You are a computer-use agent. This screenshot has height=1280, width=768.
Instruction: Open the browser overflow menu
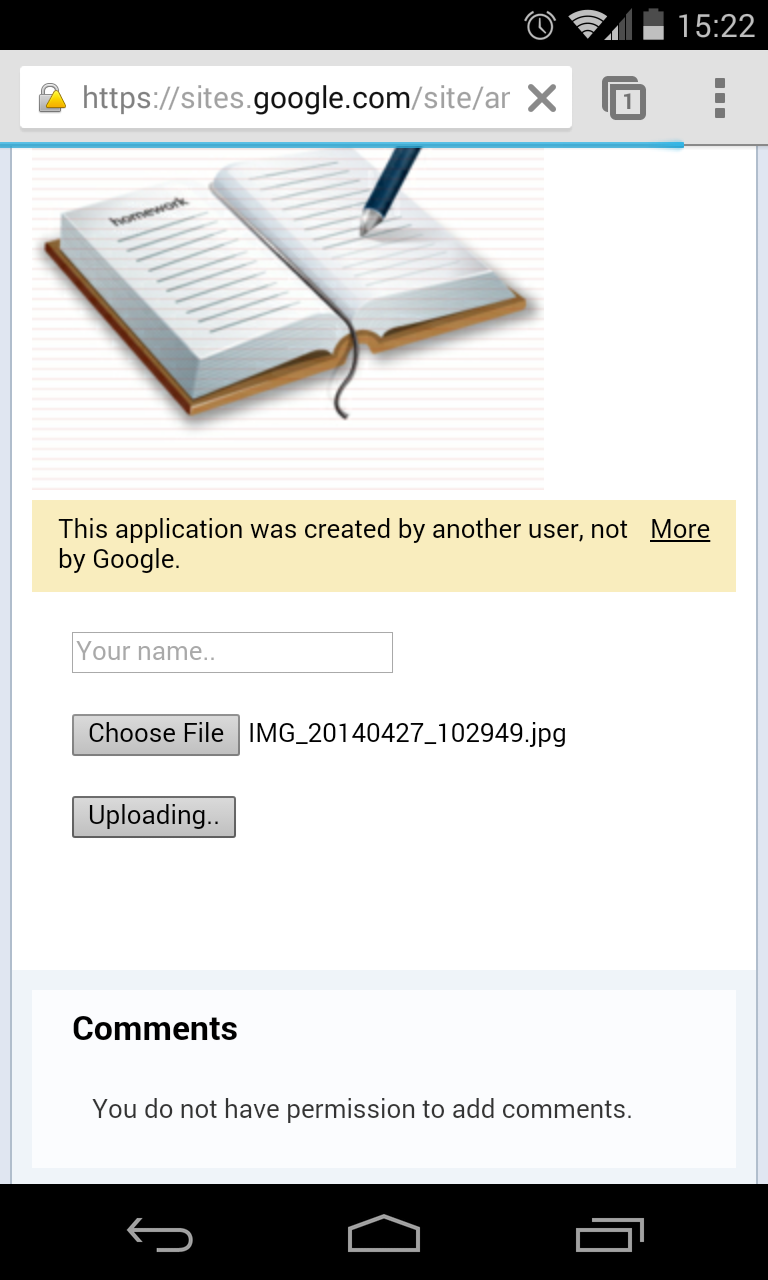[720, 98]
